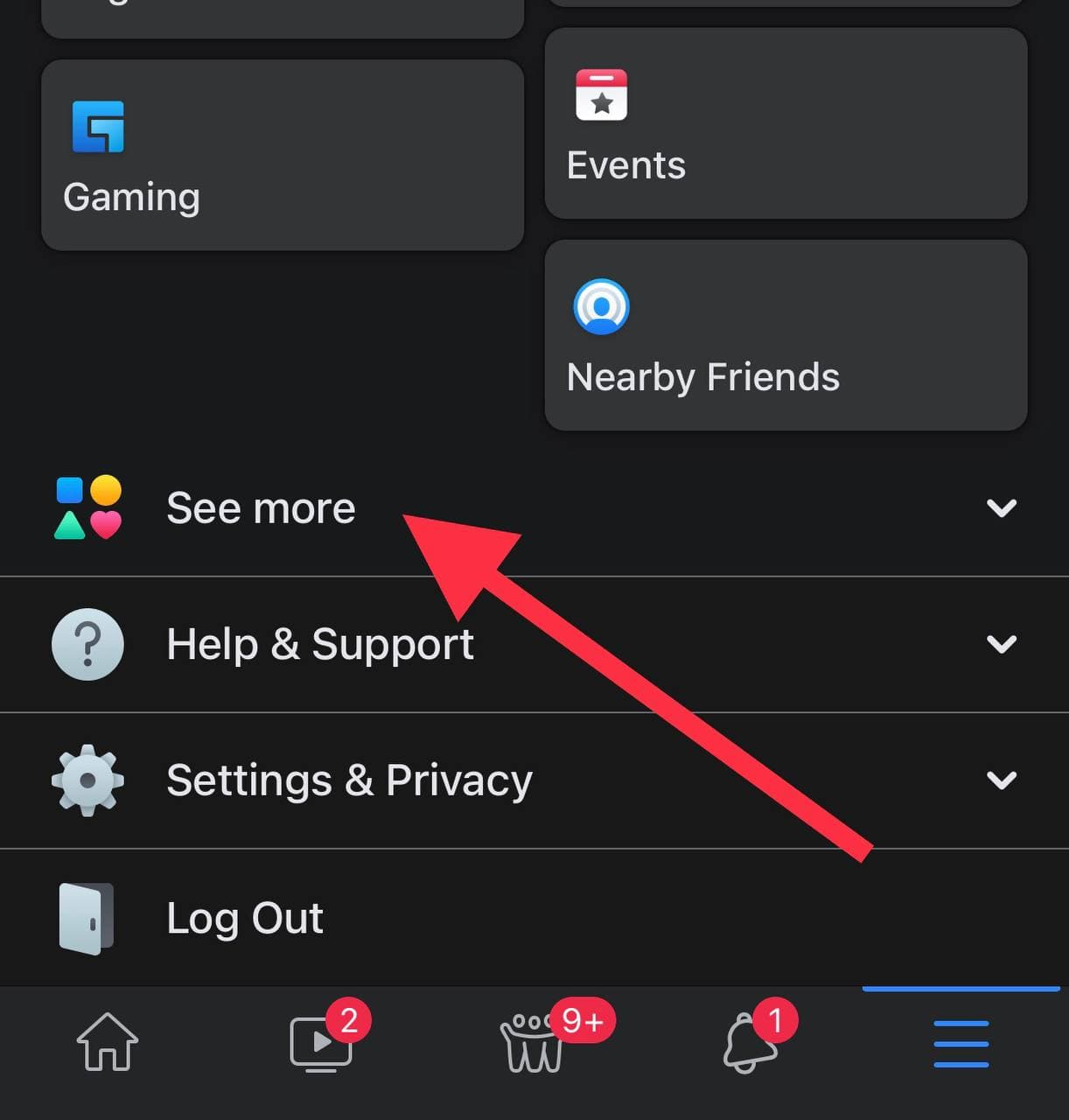This screenshot has height=1120, width=1069.
Task: Open the notifications bell tab
Action: click(x=750, y=1042)
